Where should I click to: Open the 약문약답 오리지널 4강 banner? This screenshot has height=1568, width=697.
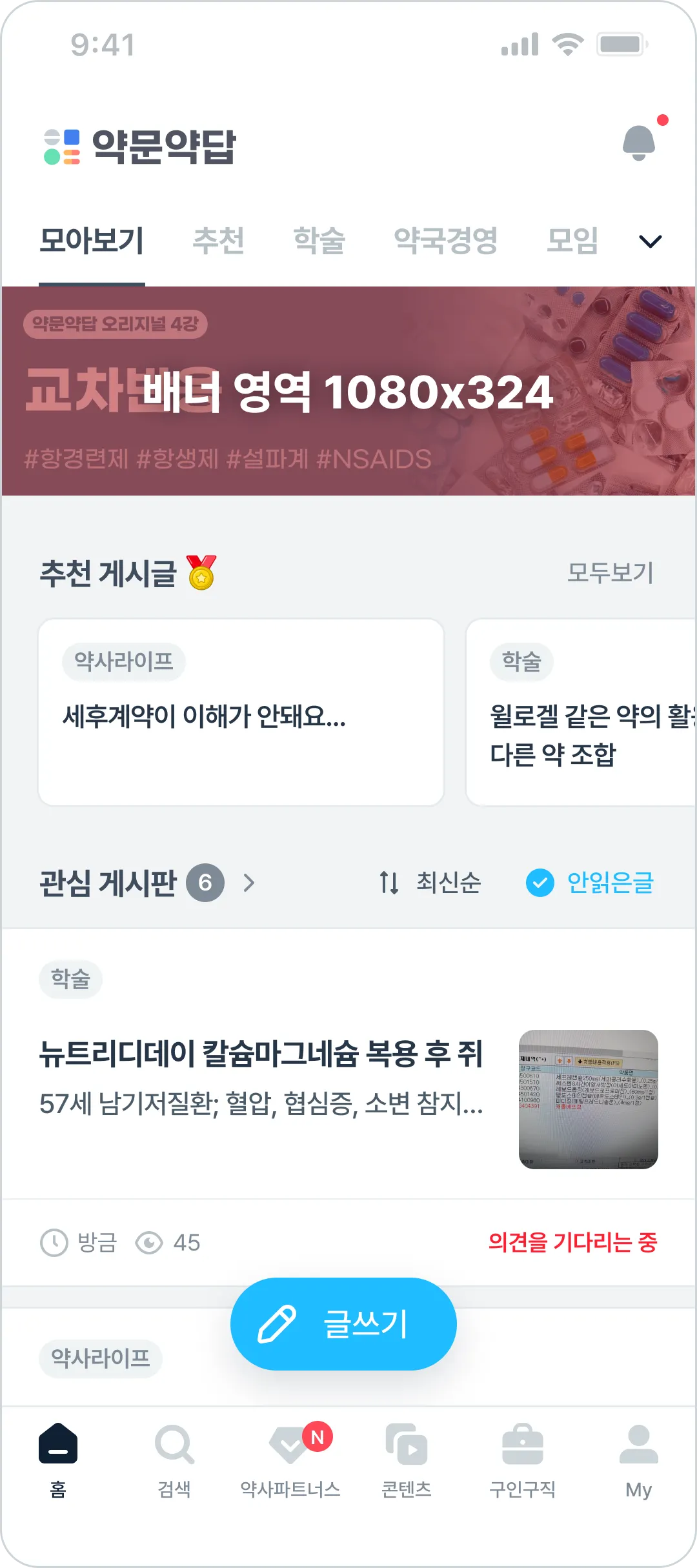point(348,391)
